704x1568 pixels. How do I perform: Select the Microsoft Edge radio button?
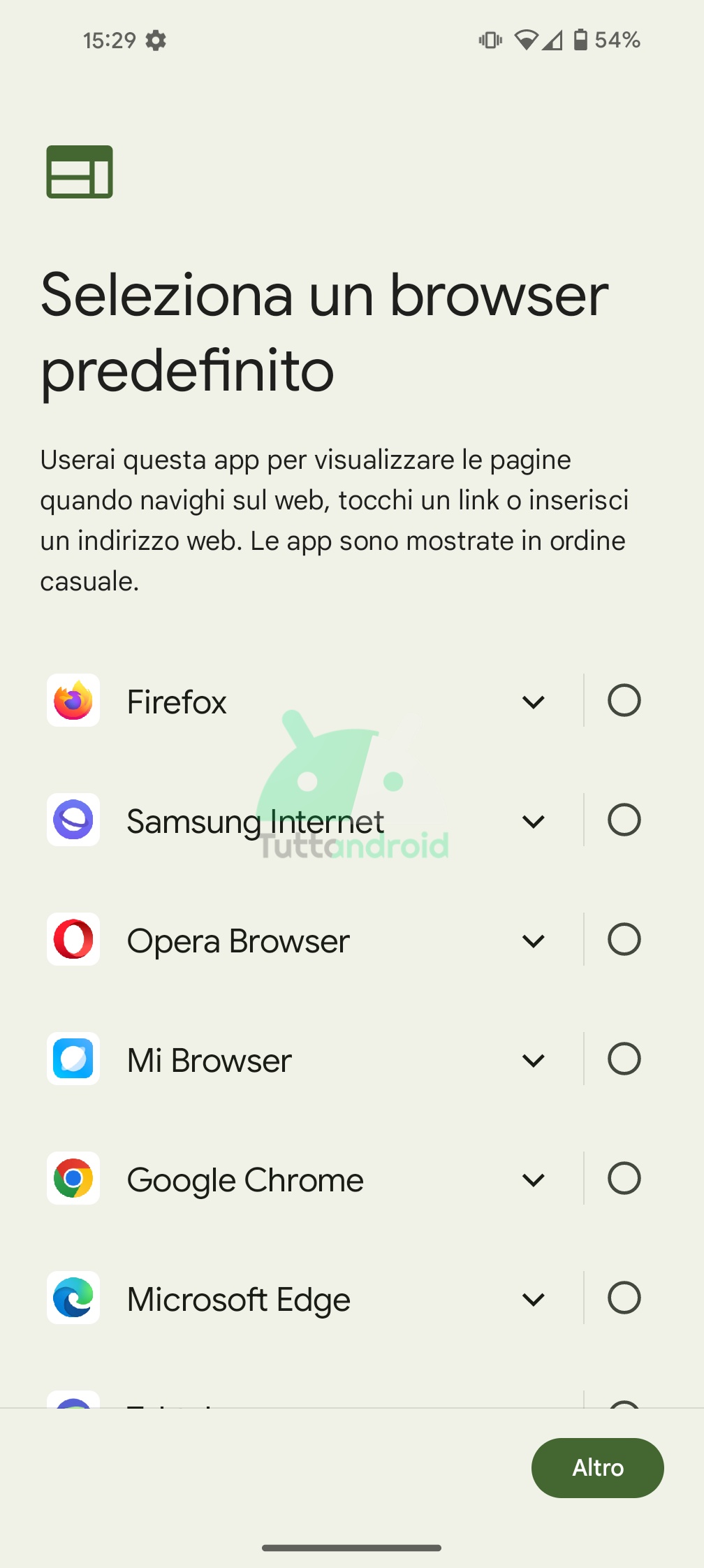point(624,1298)
